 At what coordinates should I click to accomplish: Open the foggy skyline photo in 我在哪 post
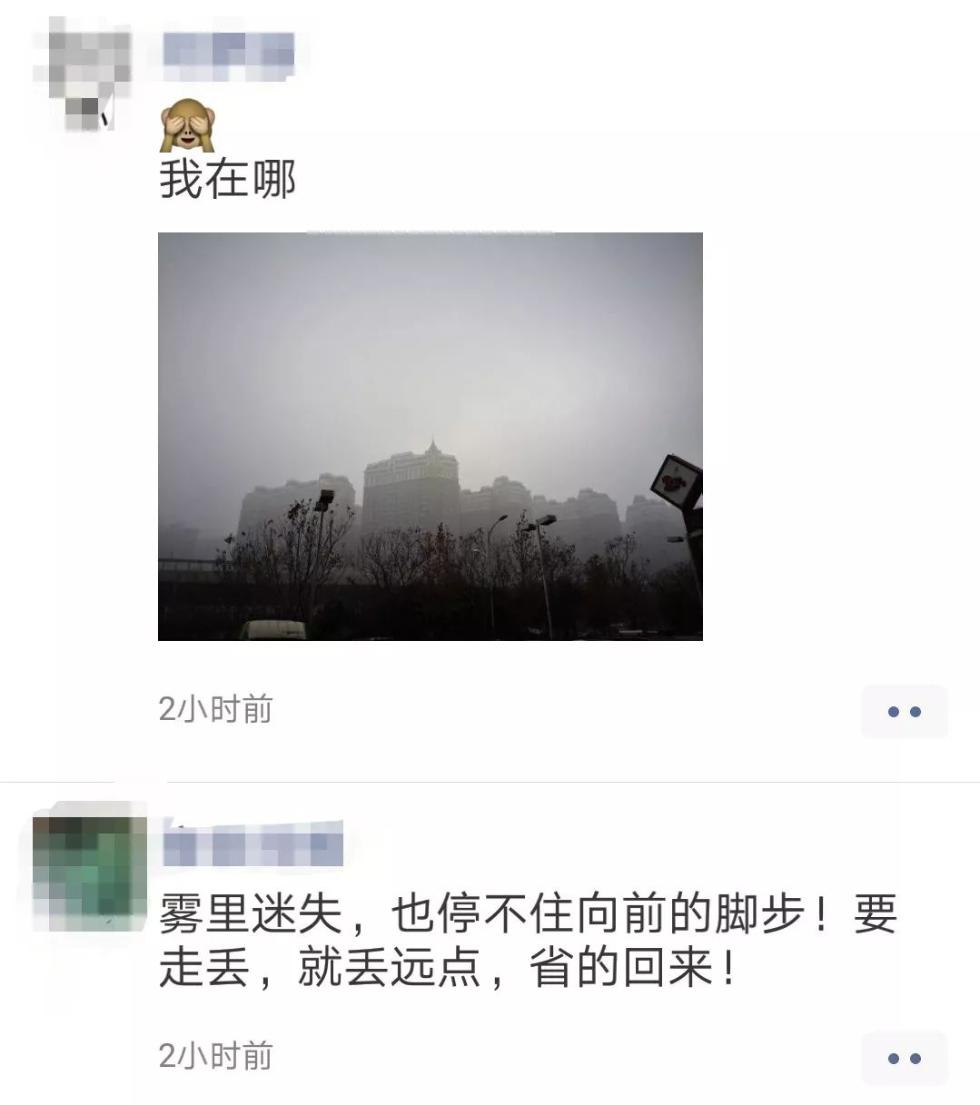430,436
